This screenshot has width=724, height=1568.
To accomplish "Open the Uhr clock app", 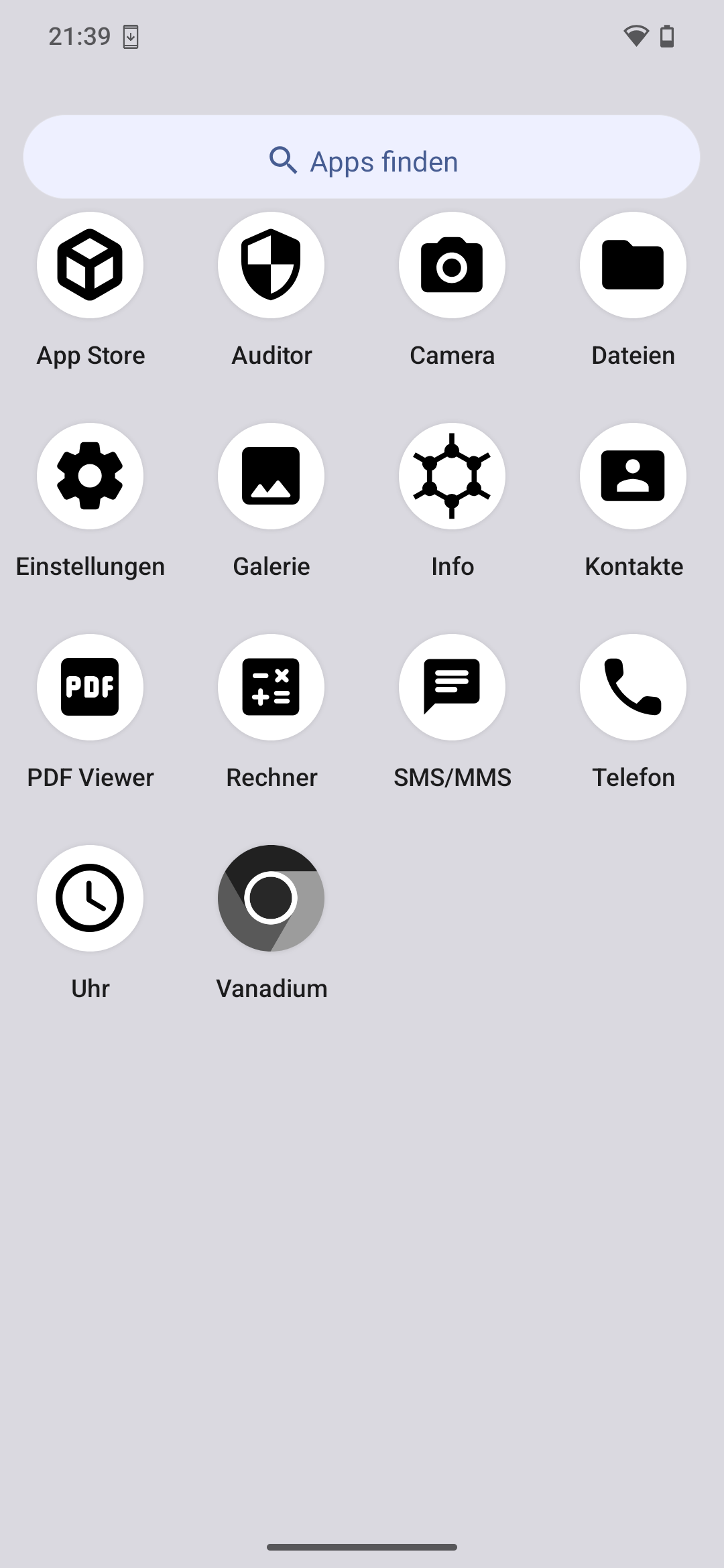I will pos(90,899).
